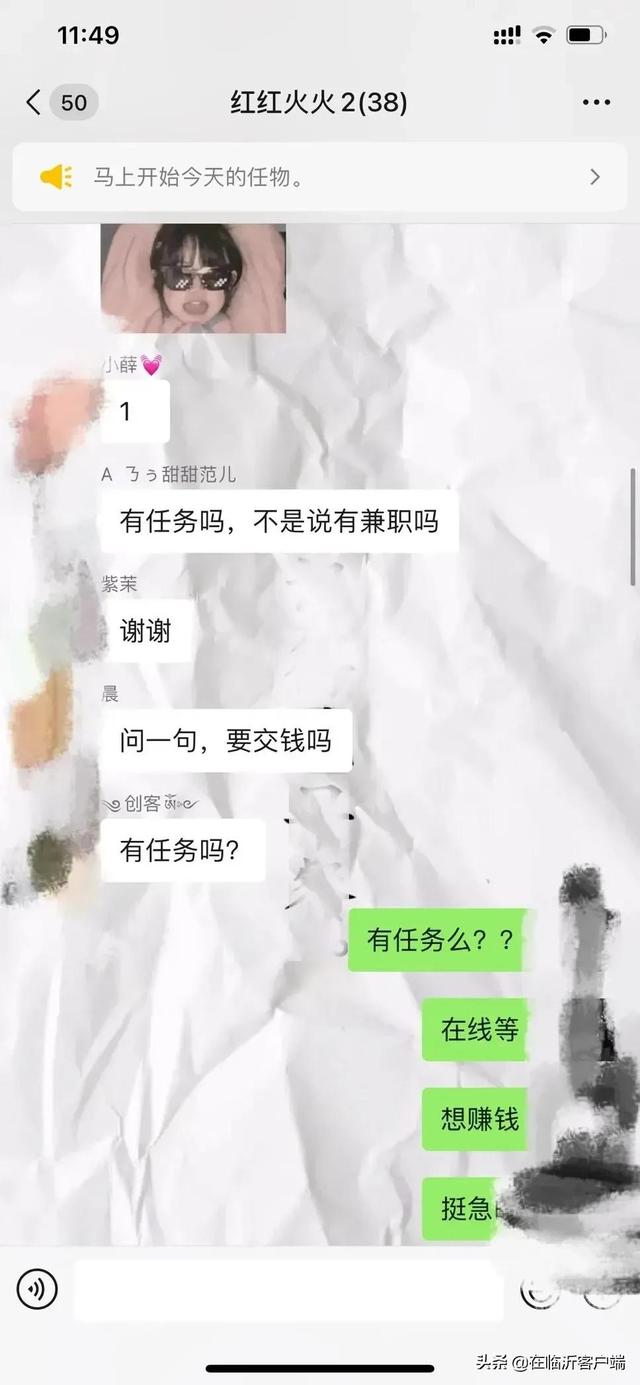Go back to the chat list
Viewport: 640px width, 1385px height.
pyautogui.click(x=35, y=102)
